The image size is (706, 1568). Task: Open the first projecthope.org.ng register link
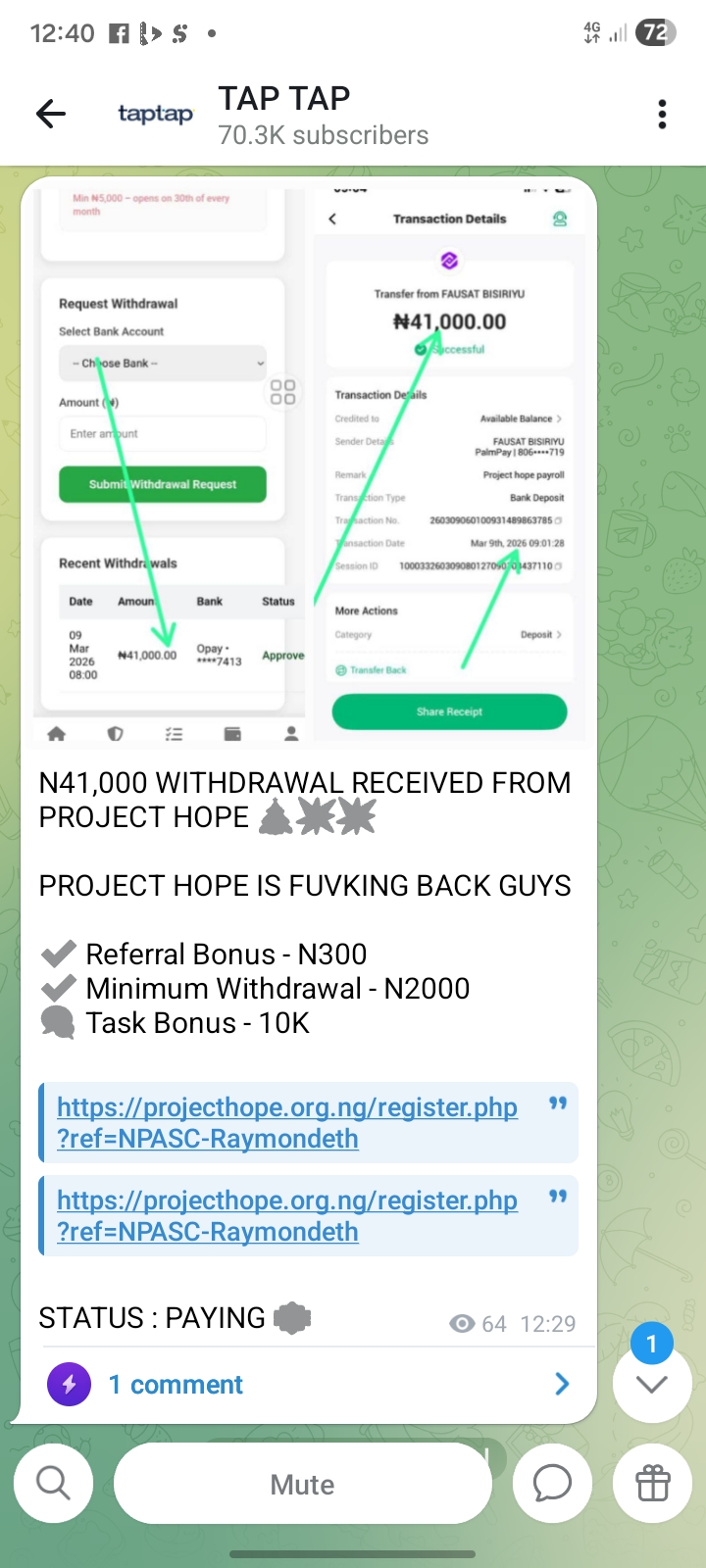(x=286, y=1121)
